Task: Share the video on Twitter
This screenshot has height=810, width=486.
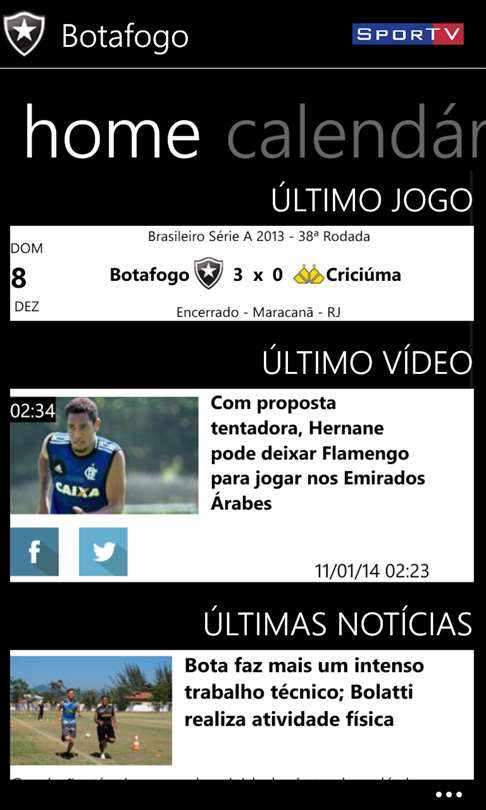Action: (103, 552)
